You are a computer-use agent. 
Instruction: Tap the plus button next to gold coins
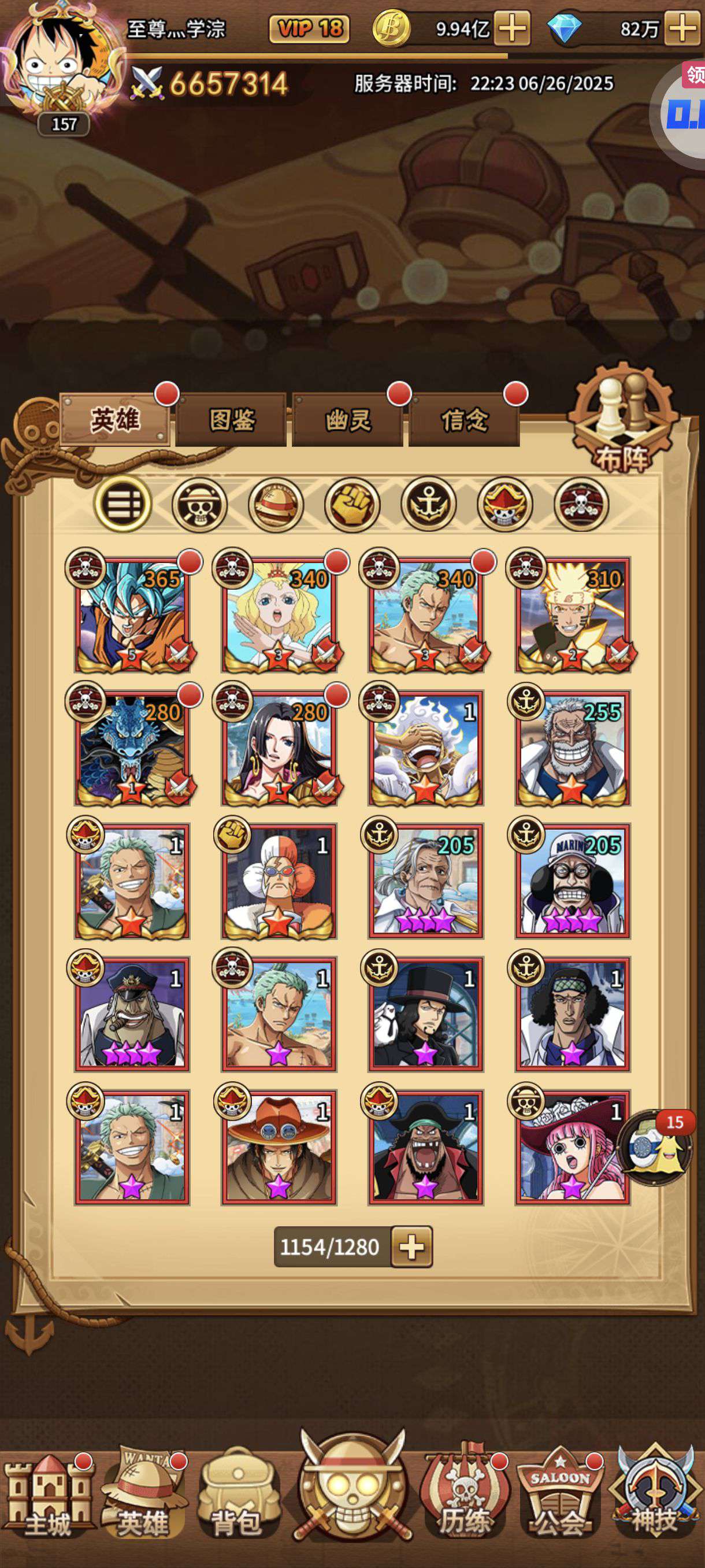511,28
